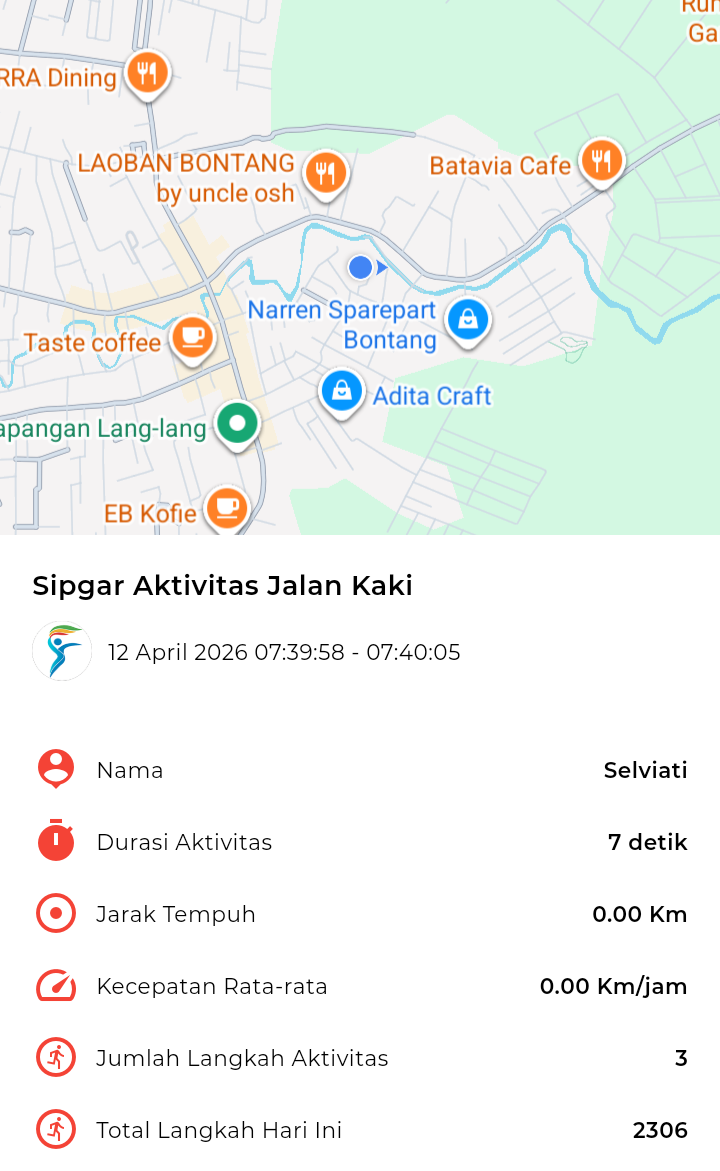Open the Batavia Cafe map pin
Screen dimensions: 720x1171
(601, 161)
